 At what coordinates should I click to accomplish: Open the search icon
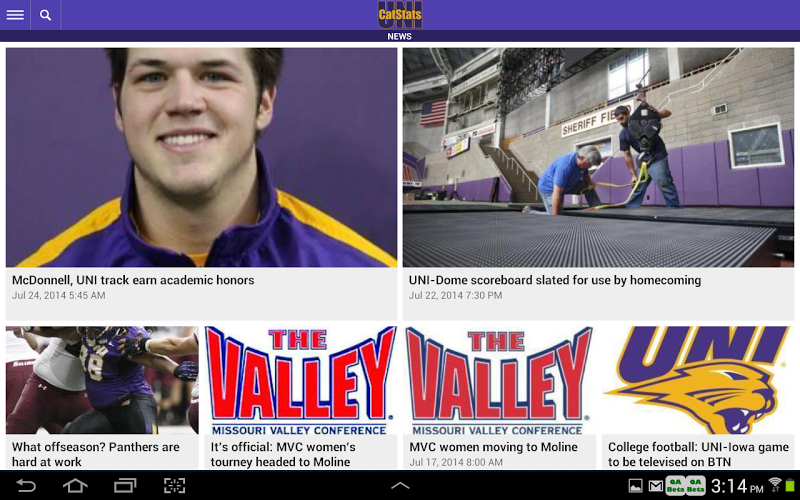click(45, 15)
